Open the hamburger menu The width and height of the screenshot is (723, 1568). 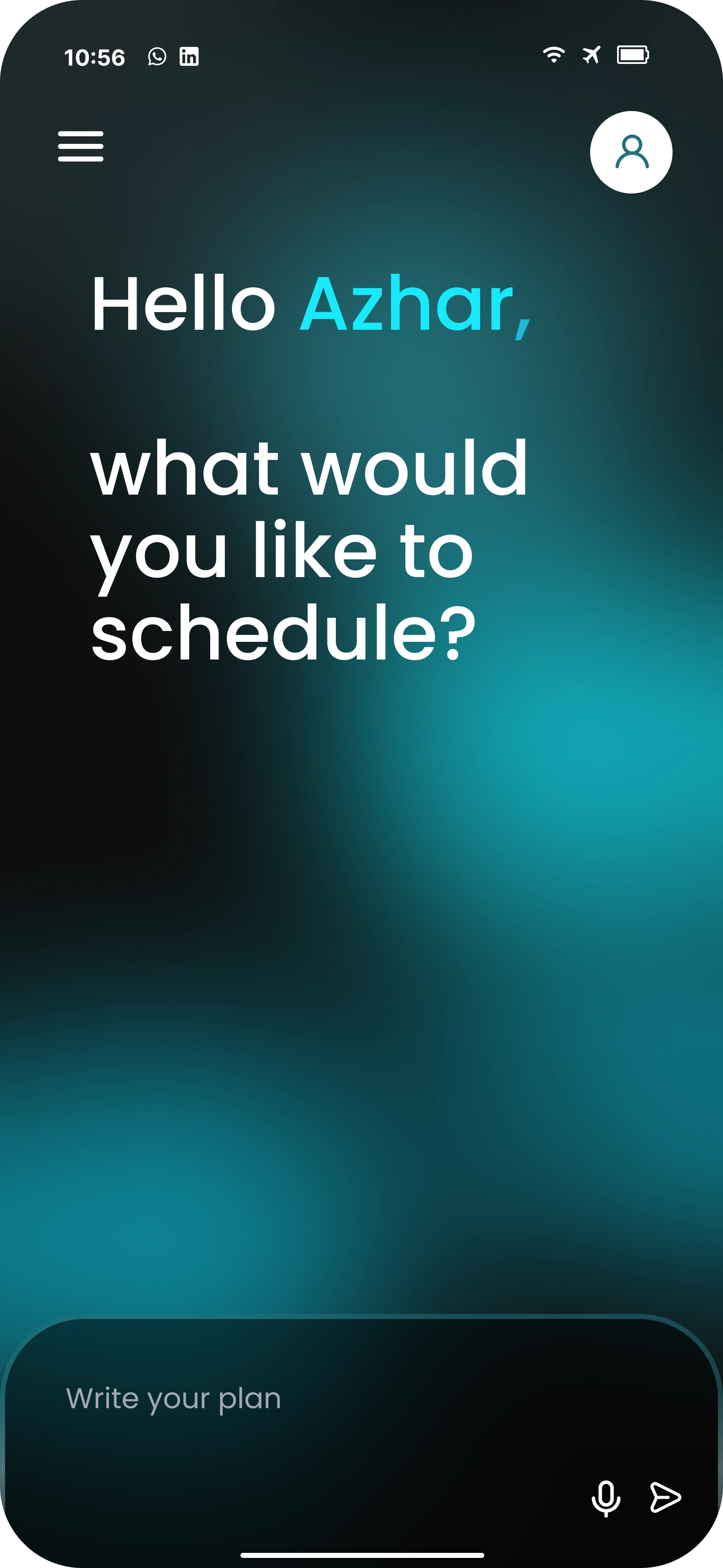click(80, 147)
